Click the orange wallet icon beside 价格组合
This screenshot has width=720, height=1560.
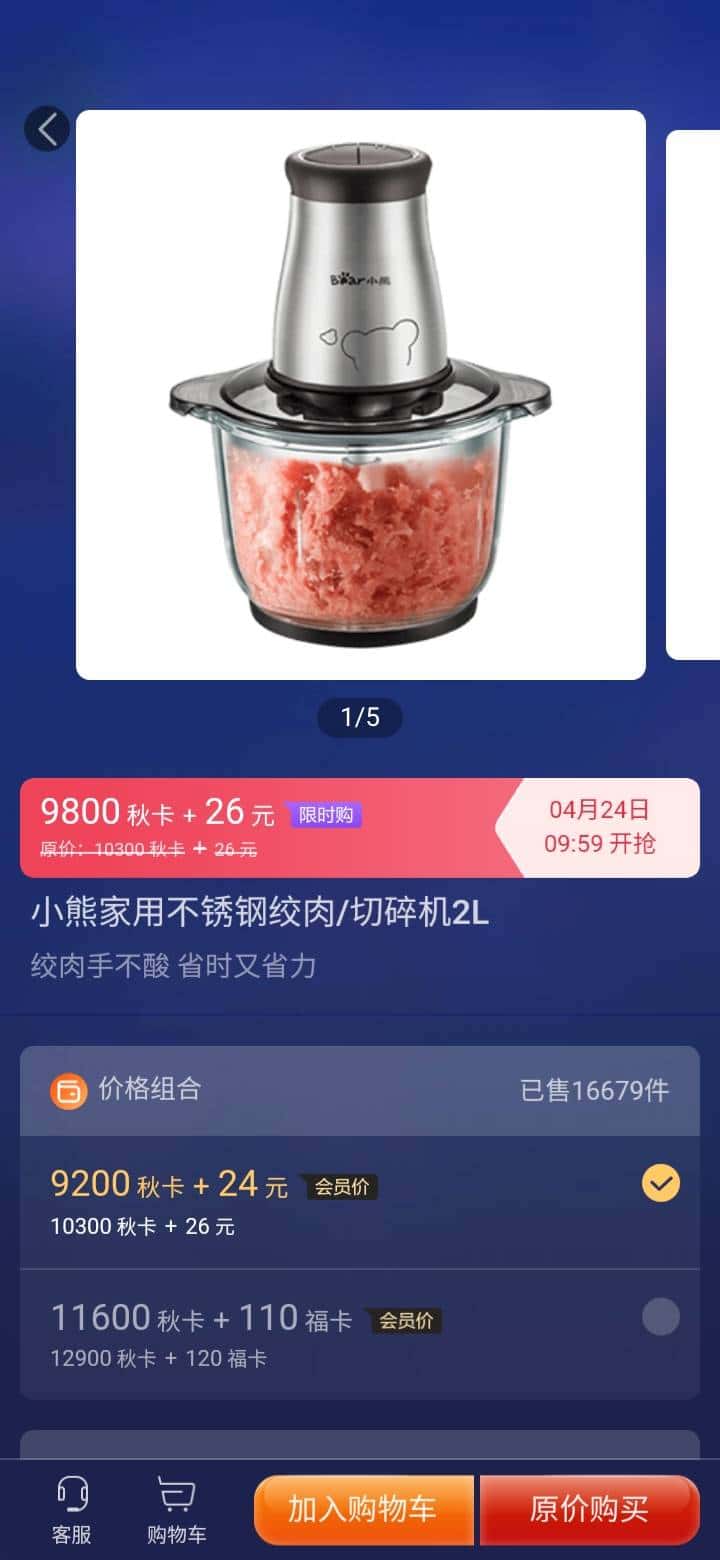tap(66, 1090)
